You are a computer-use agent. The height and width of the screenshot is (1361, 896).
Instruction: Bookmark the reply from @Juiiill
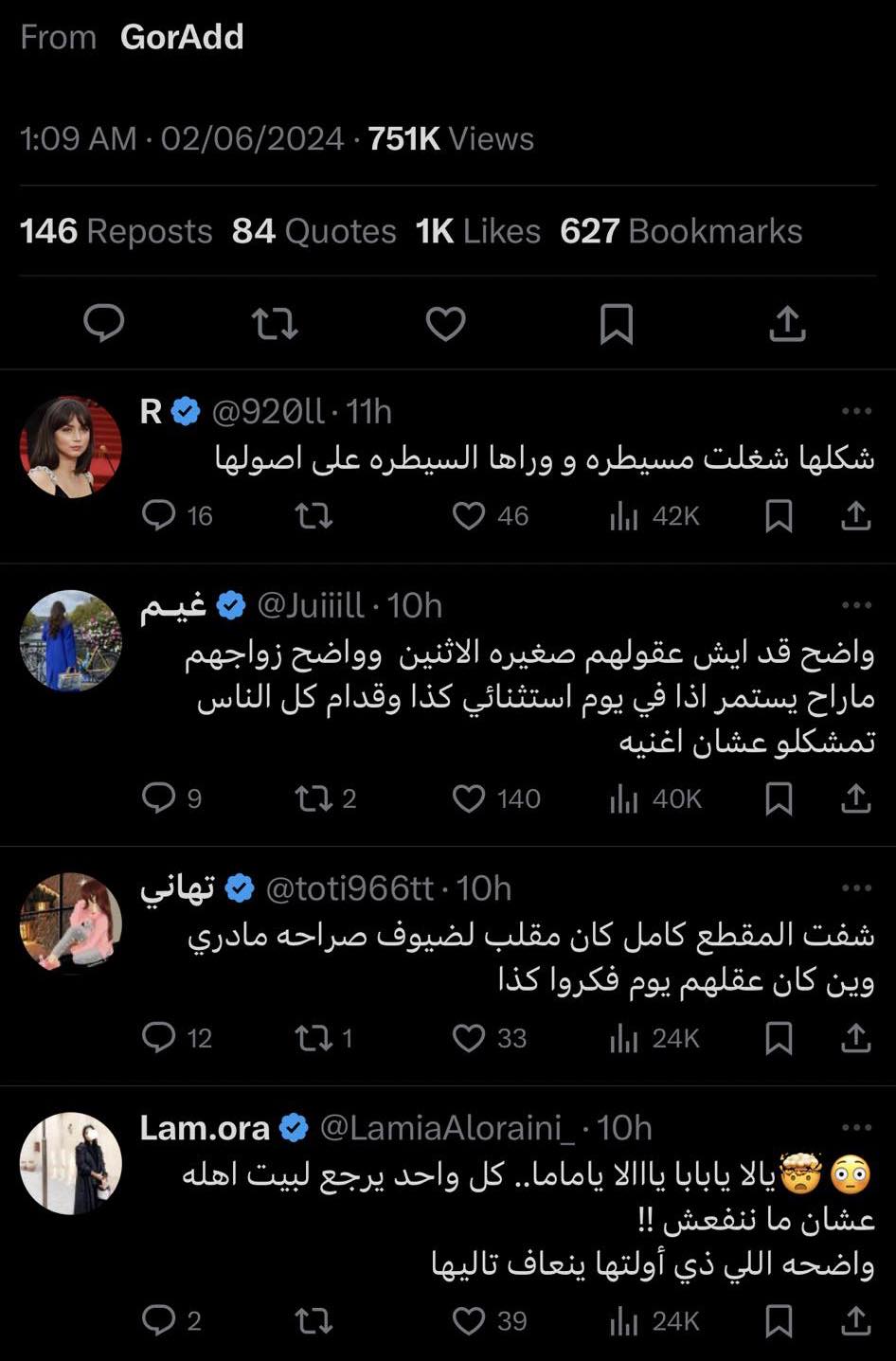(779, 798)
